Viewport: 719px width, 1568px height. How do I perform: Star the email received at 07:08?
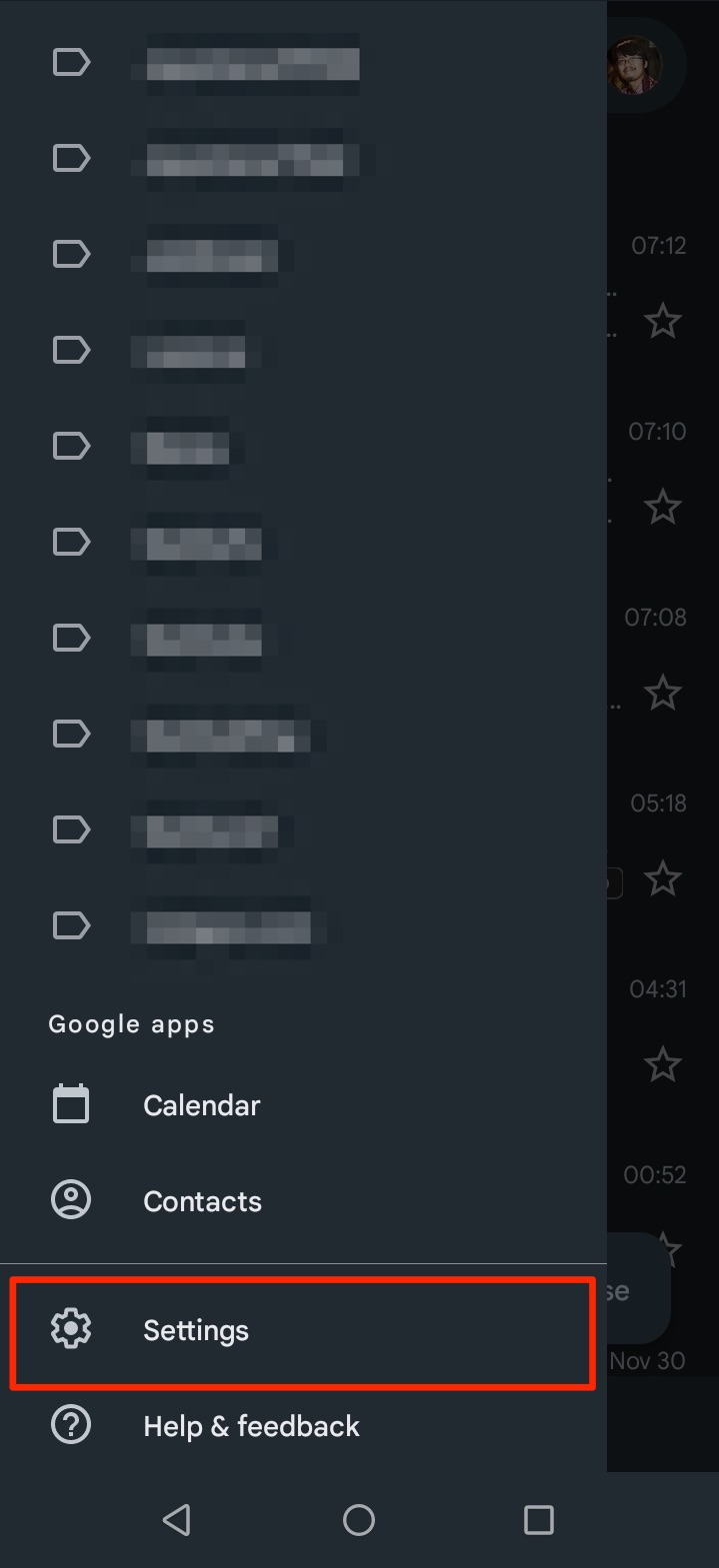(x=662, y=694)
